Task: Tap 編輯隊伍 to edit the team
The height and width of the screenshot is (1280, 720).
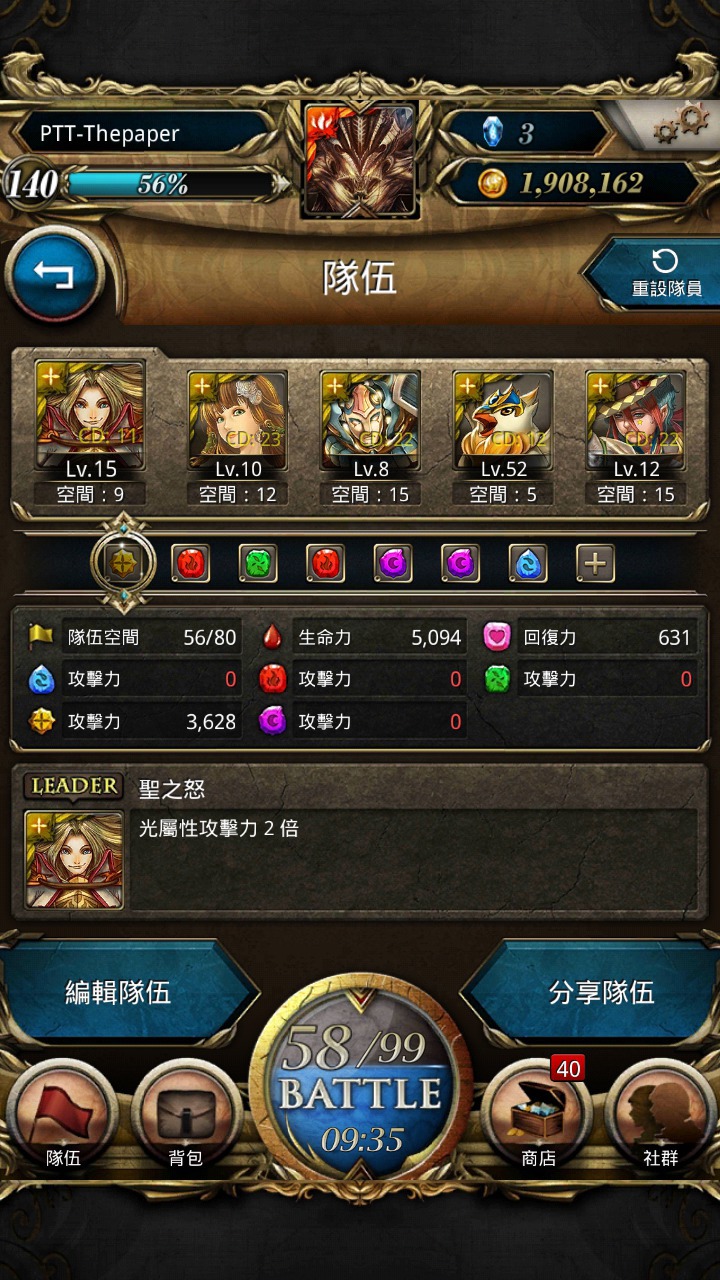Action: tap(120, 991)
